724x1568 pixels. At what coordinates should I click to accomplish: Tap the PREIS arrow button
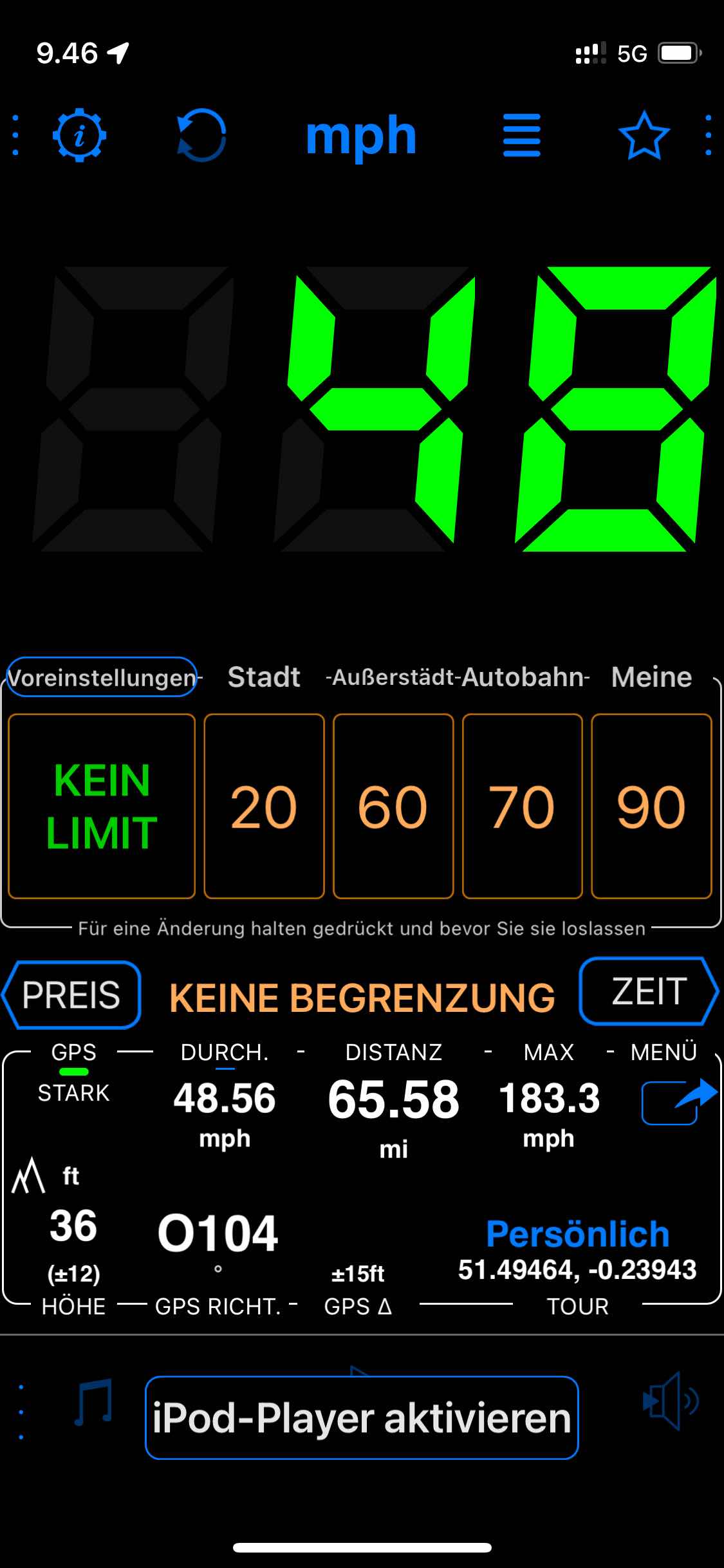coord(71,995)
